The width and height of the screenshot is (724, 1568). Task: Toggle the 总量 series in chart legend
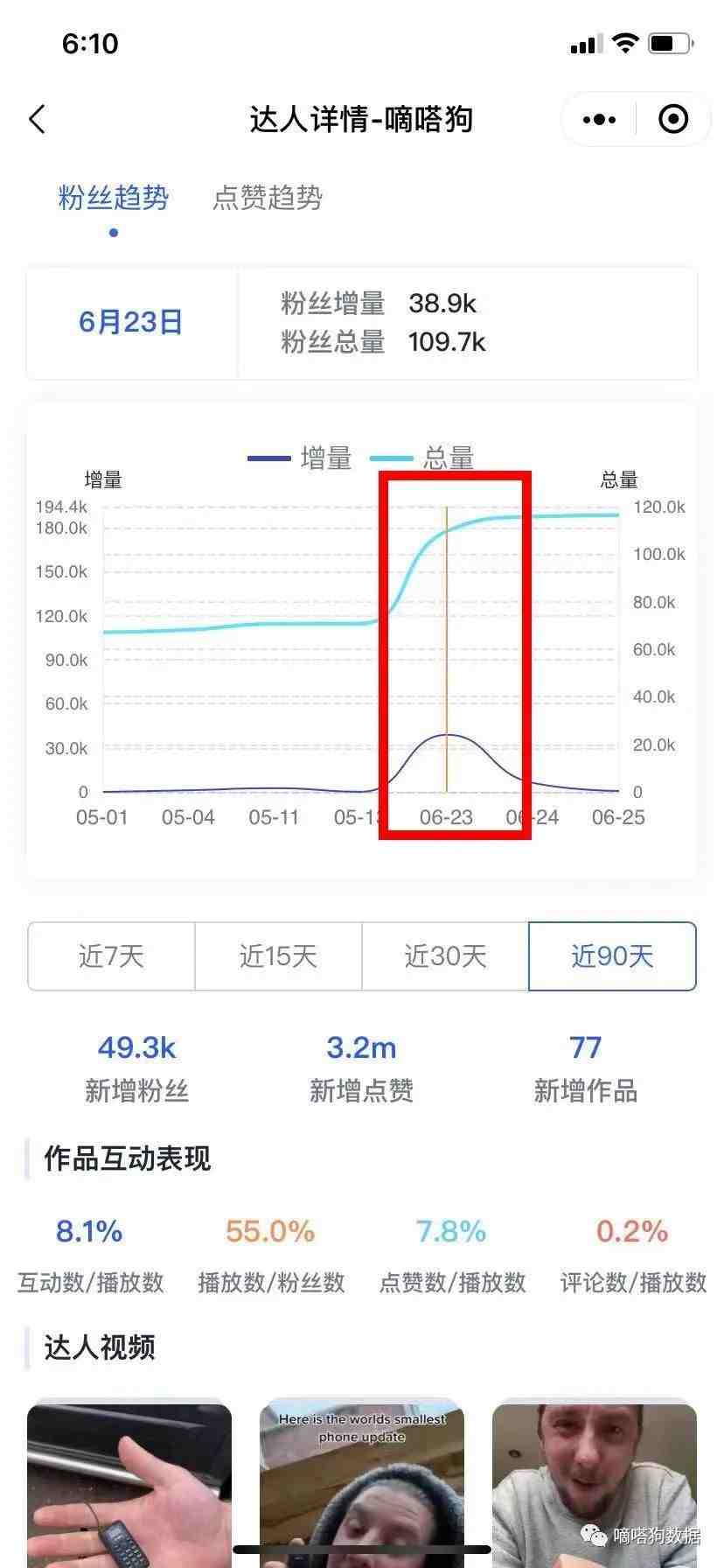coord(422,458)
